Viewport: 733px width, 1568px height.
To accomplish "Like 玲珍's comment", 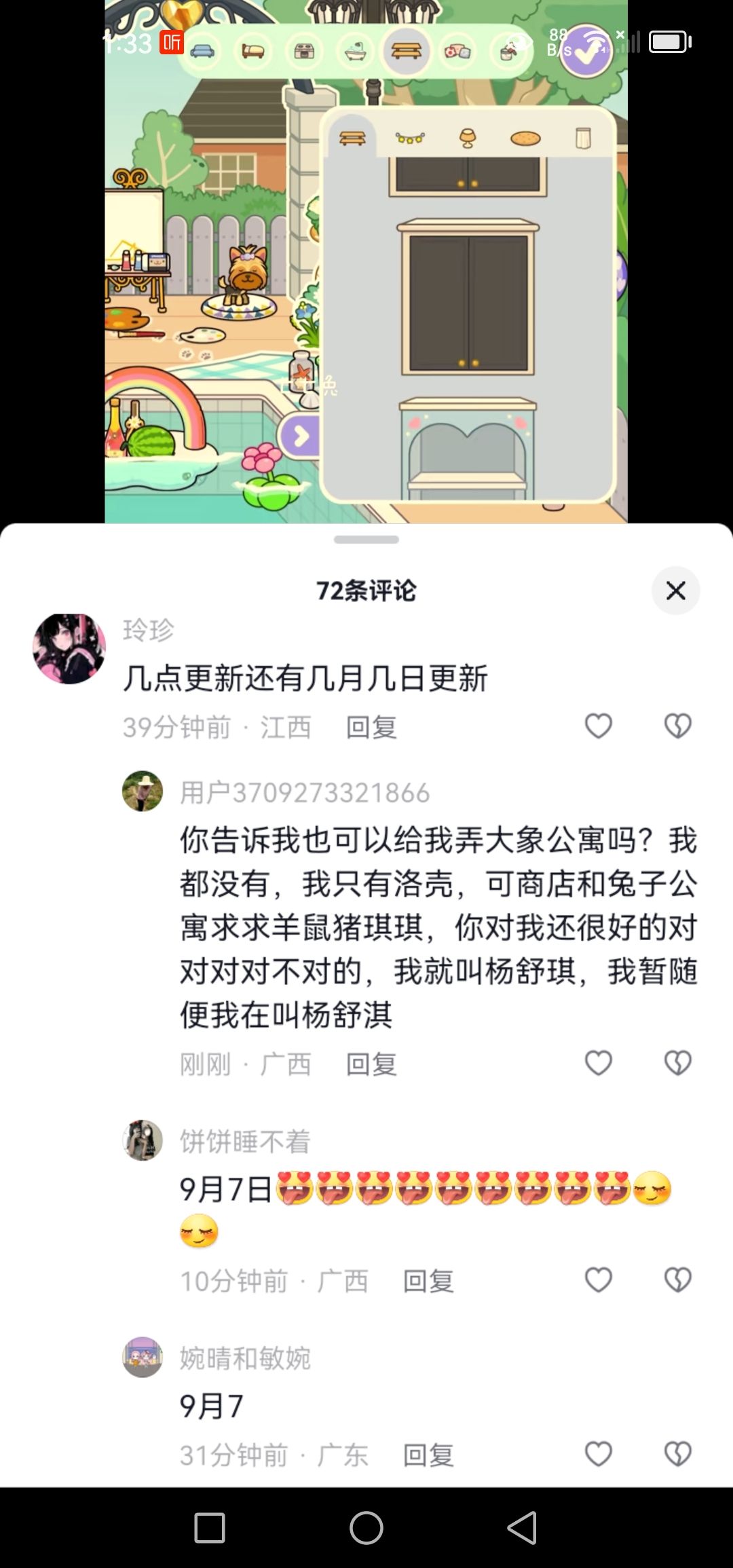I will coord(599,726).
